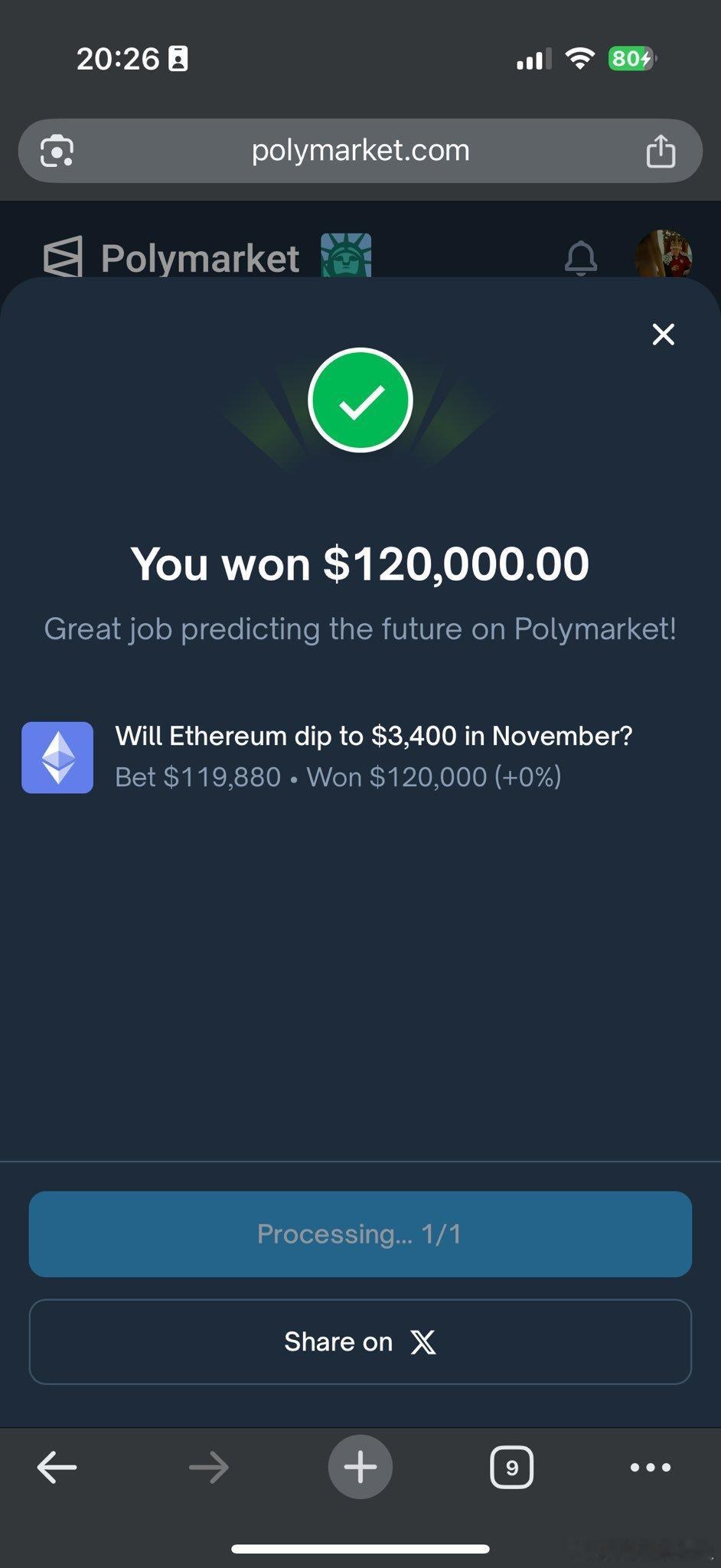Close the winnings popup
The height and width of the screenshot is (1568, 721).
point(663,334)
